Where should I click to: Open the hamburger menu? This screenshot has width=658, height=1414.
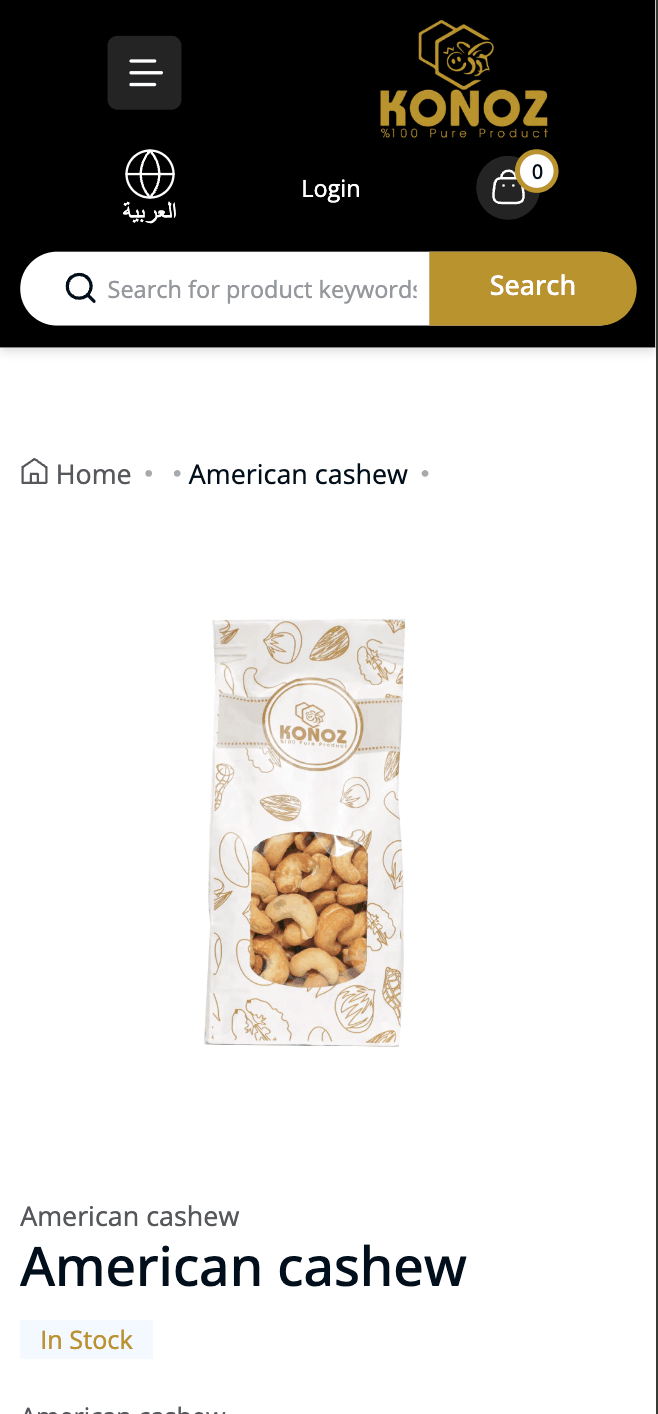[145, 73]
